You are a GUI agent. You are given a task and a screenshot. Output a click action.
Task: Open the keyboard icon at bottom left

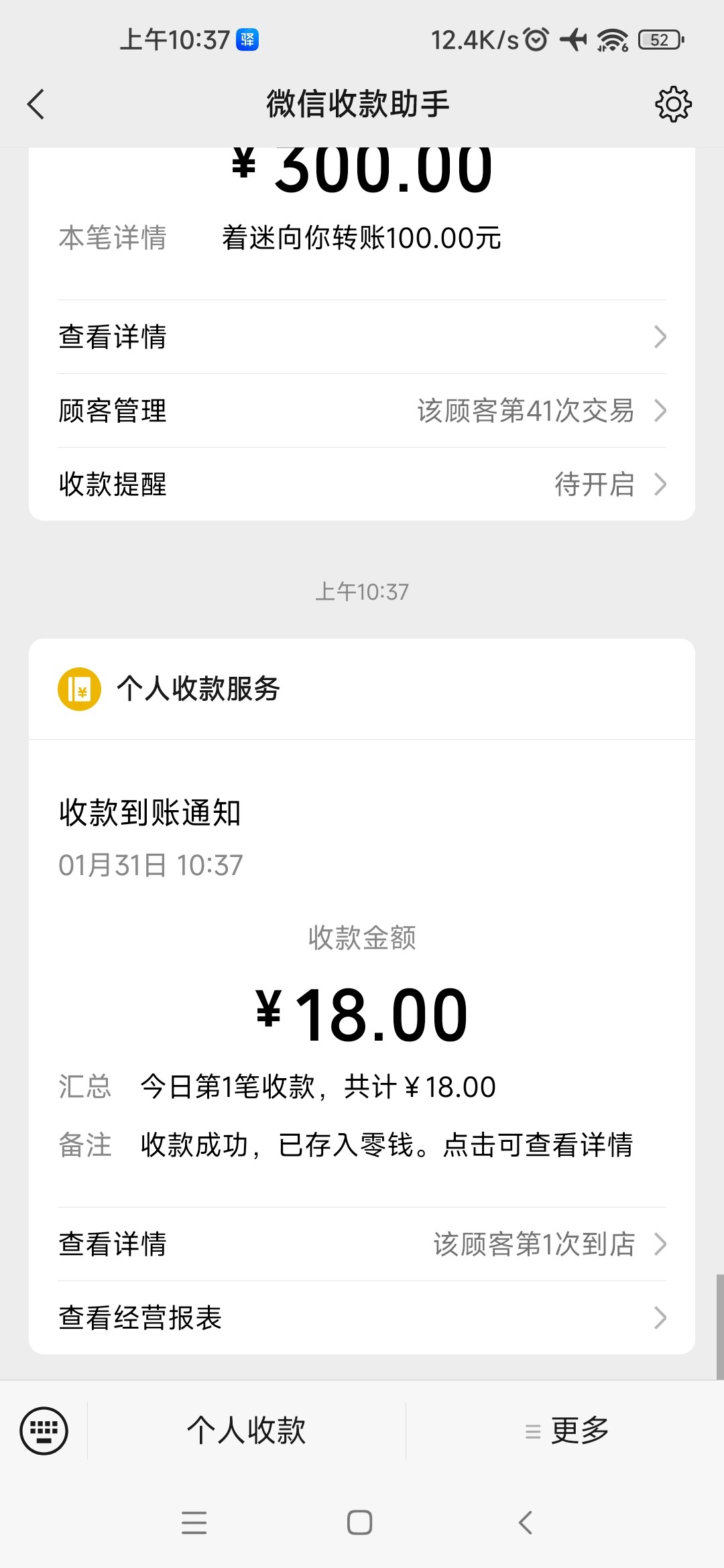coord(44,1431)
